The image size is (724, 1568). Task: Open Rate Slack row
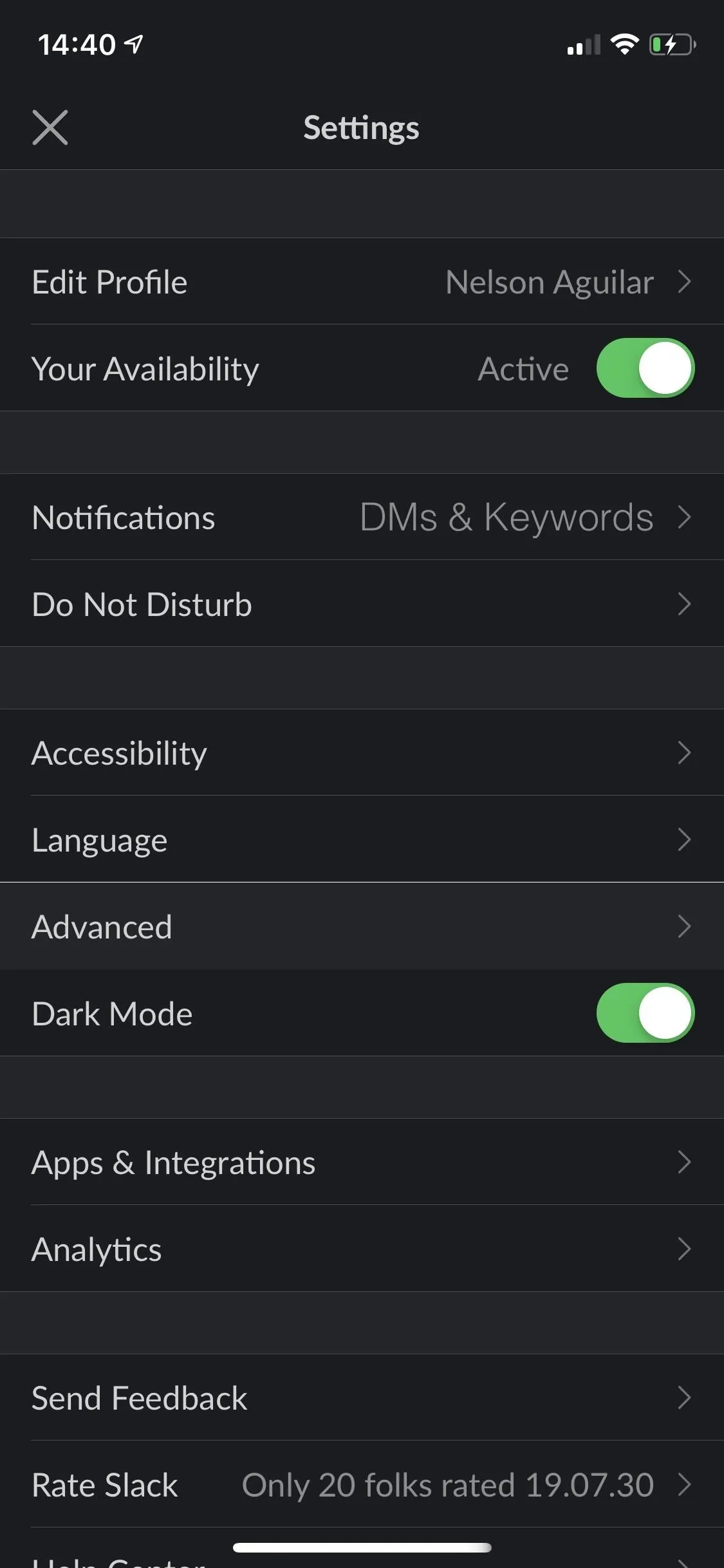coord(362,1484)
